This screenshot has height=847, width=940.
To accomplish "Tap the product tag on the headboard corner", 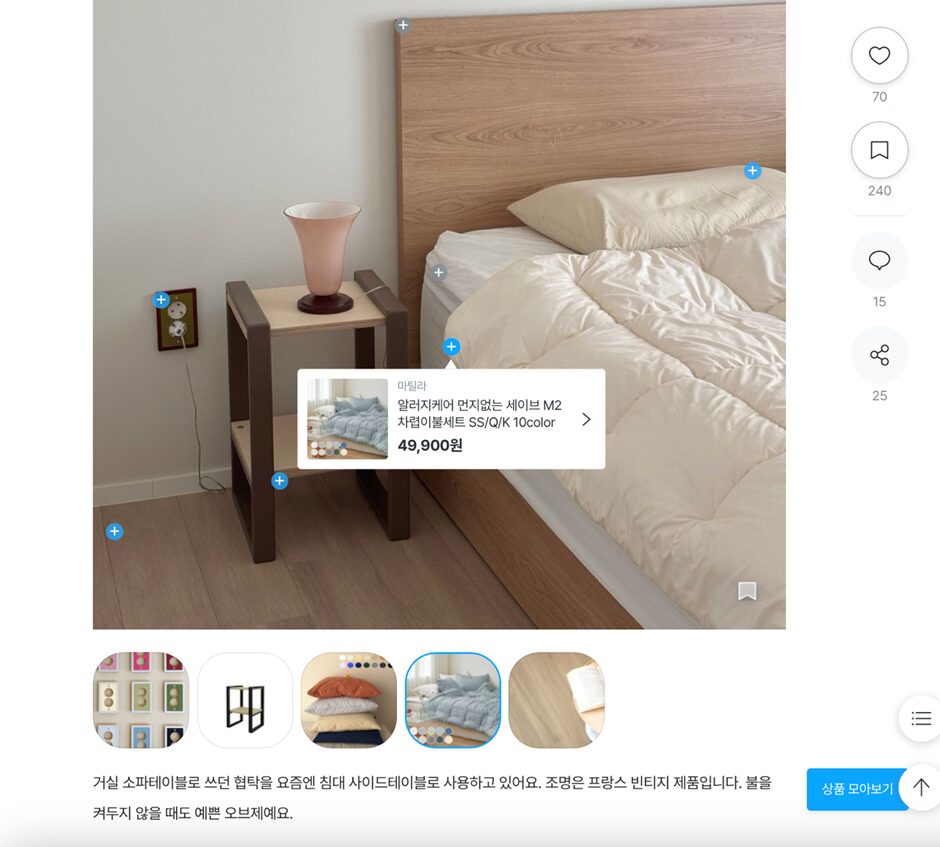I will click(x=403, y=26).
